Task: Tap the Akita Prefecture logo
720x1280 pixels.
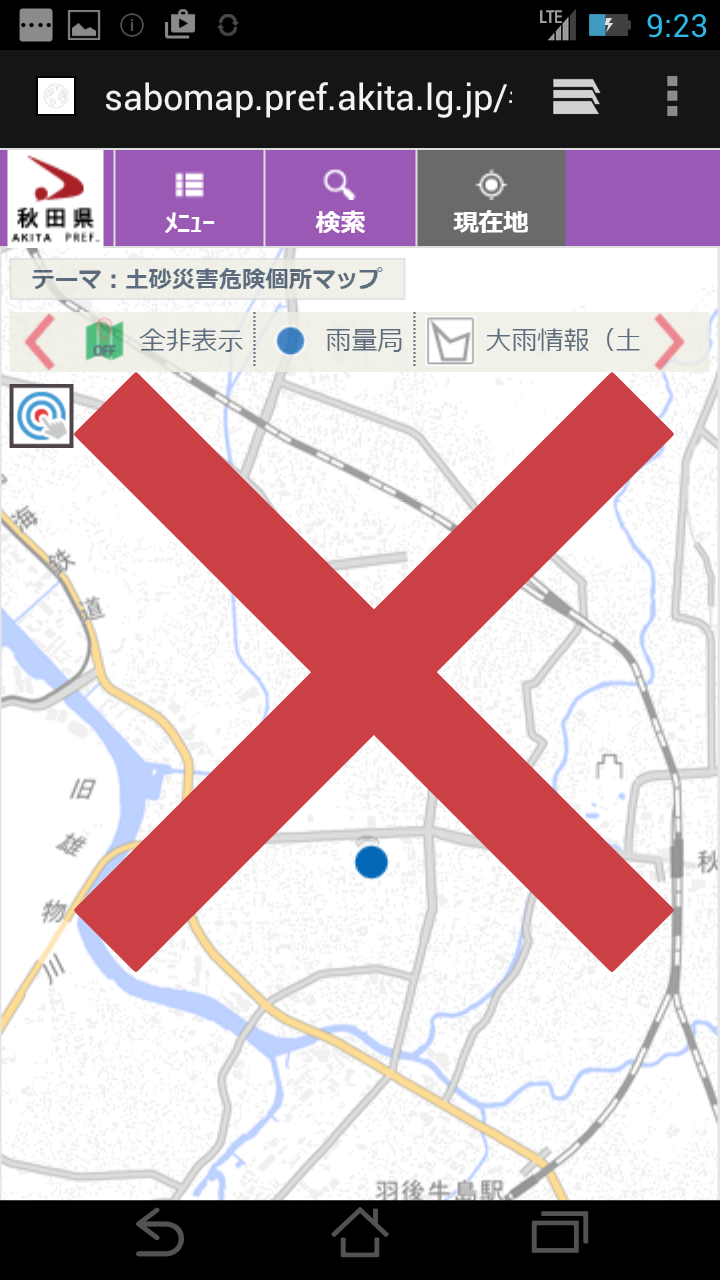Action: pos(56,198)
